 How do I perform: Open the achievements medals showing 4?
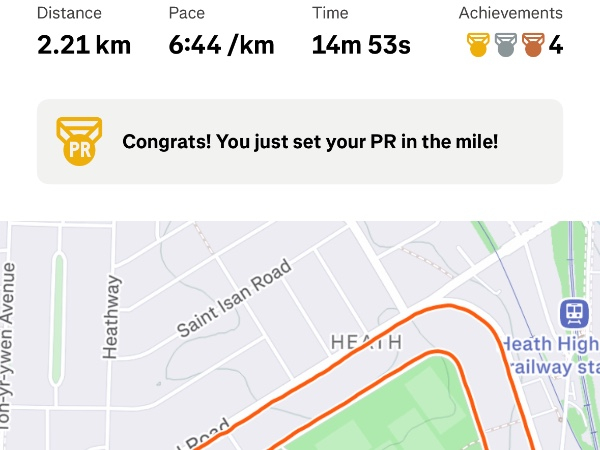coord(513,45)
